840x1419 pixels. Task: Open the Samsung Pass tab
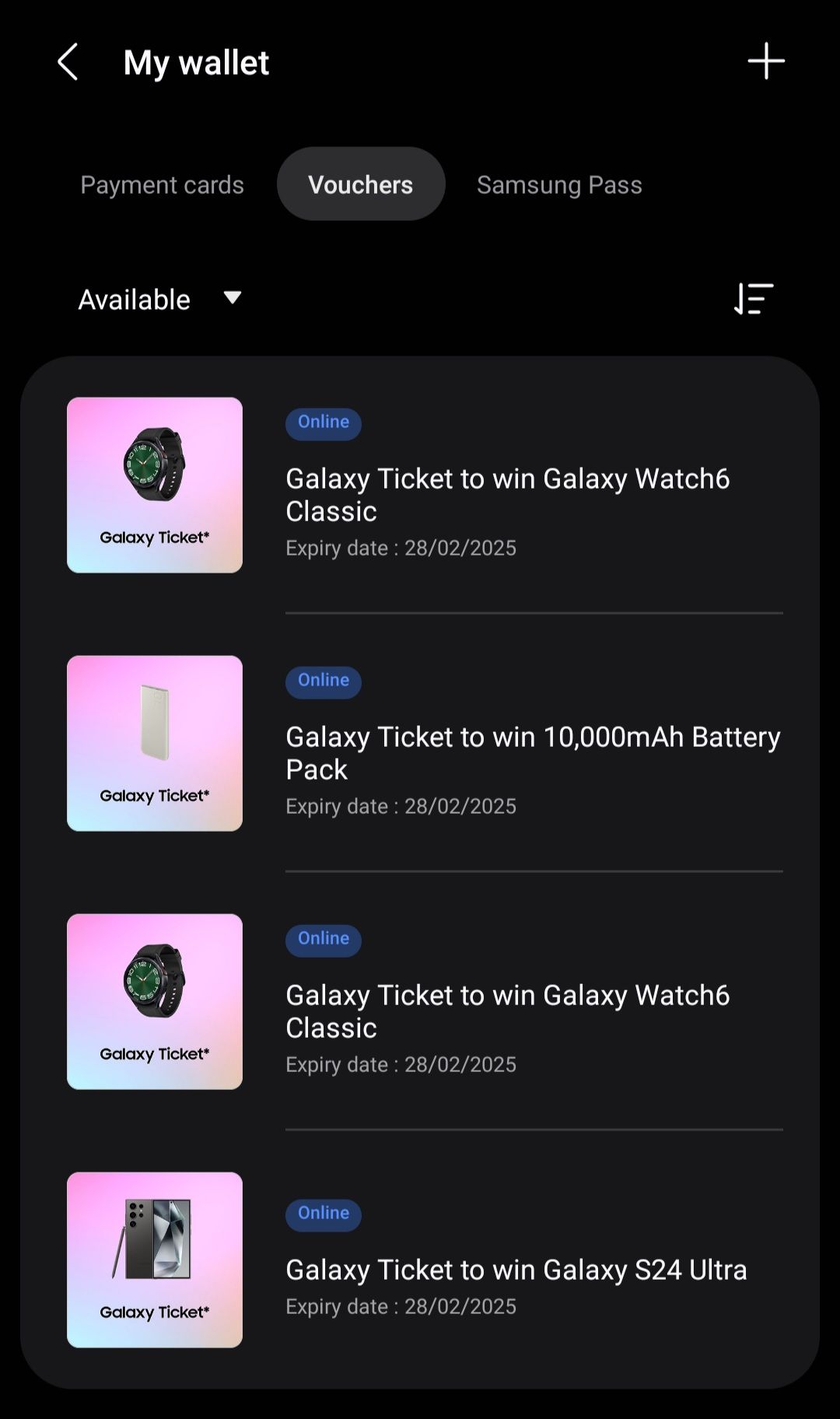point(559,184)
